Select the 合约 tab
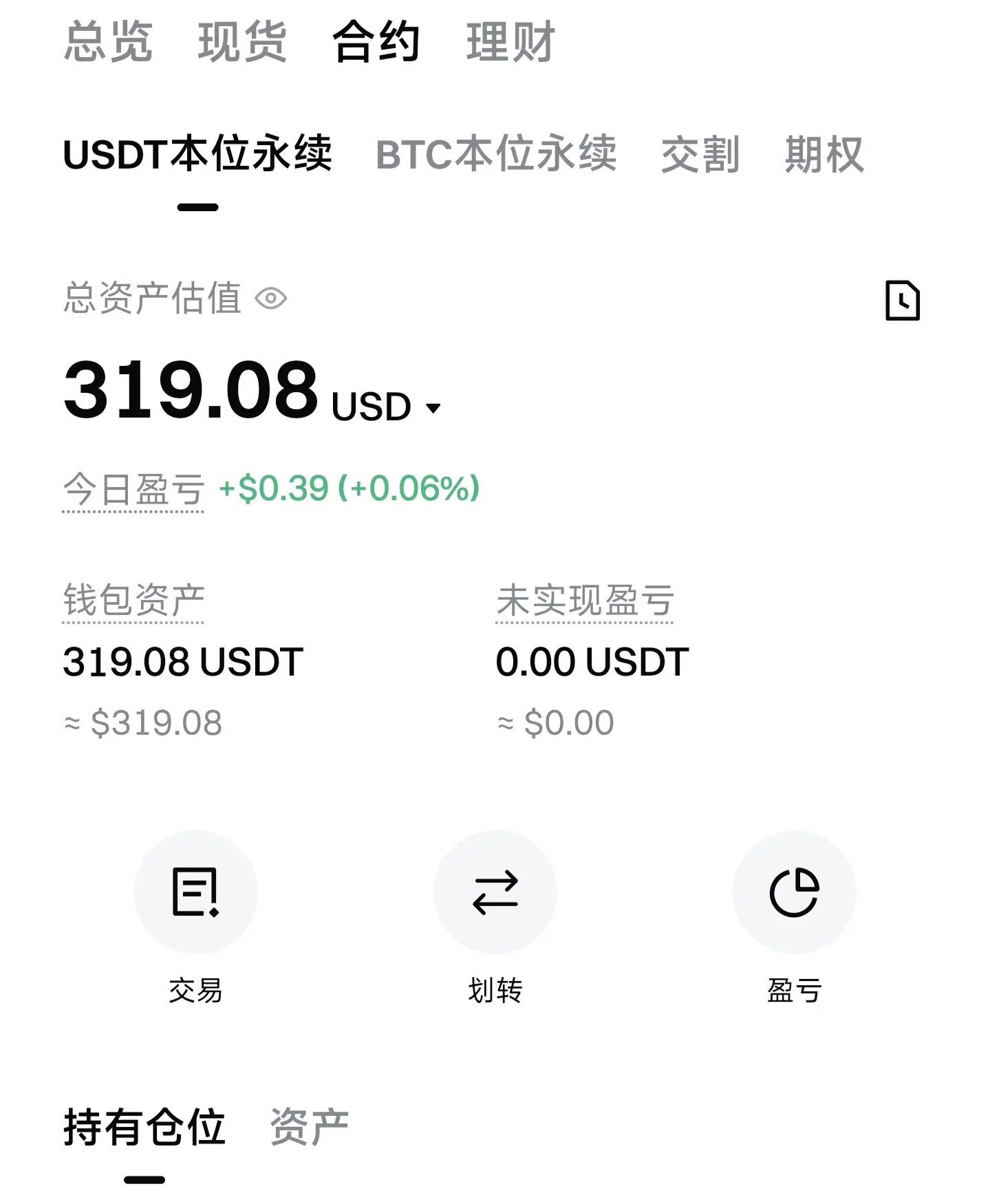 click(x=376, y=42)
